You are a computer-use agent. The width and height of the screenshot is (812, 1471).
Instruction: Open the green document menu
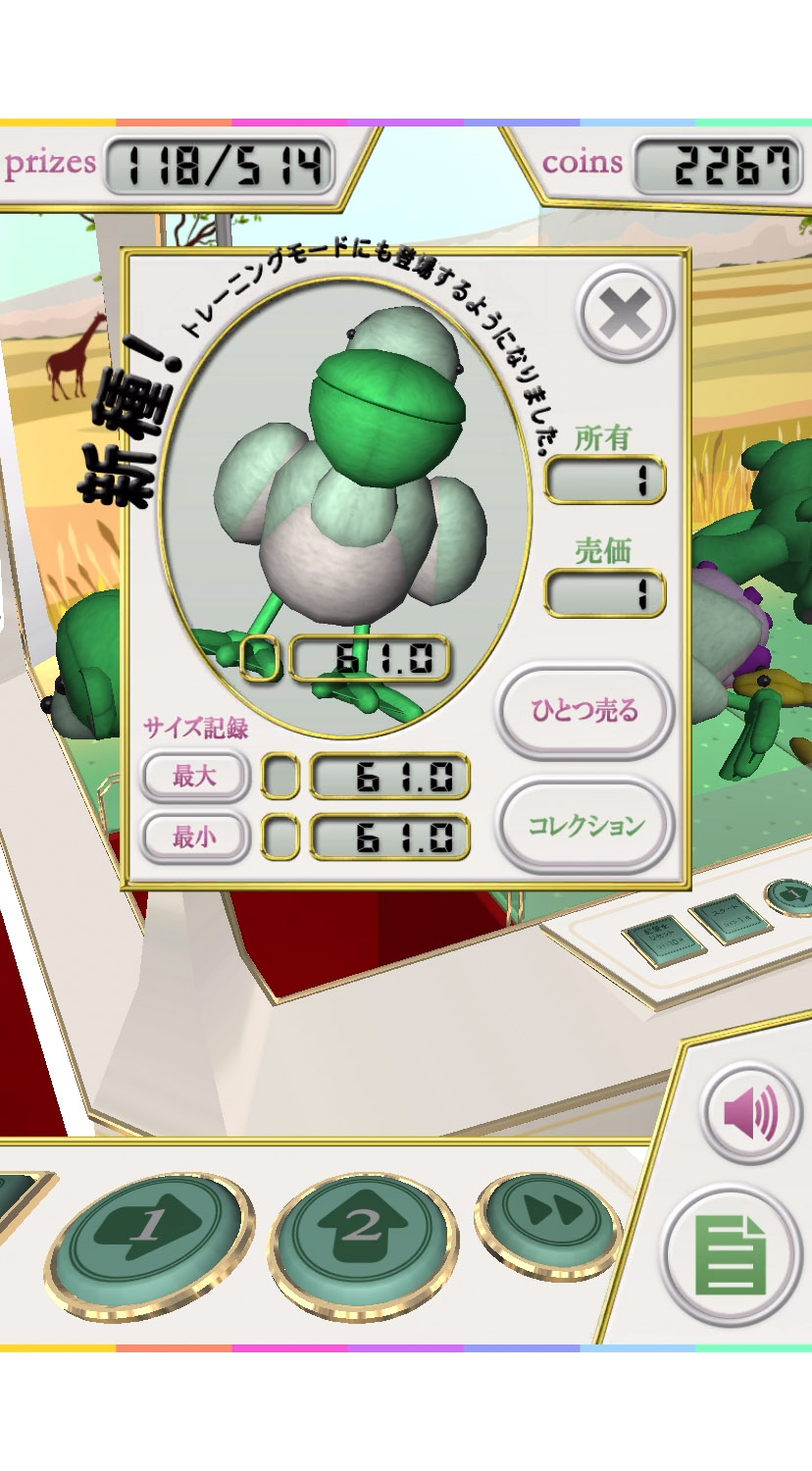click(731, 1255)
